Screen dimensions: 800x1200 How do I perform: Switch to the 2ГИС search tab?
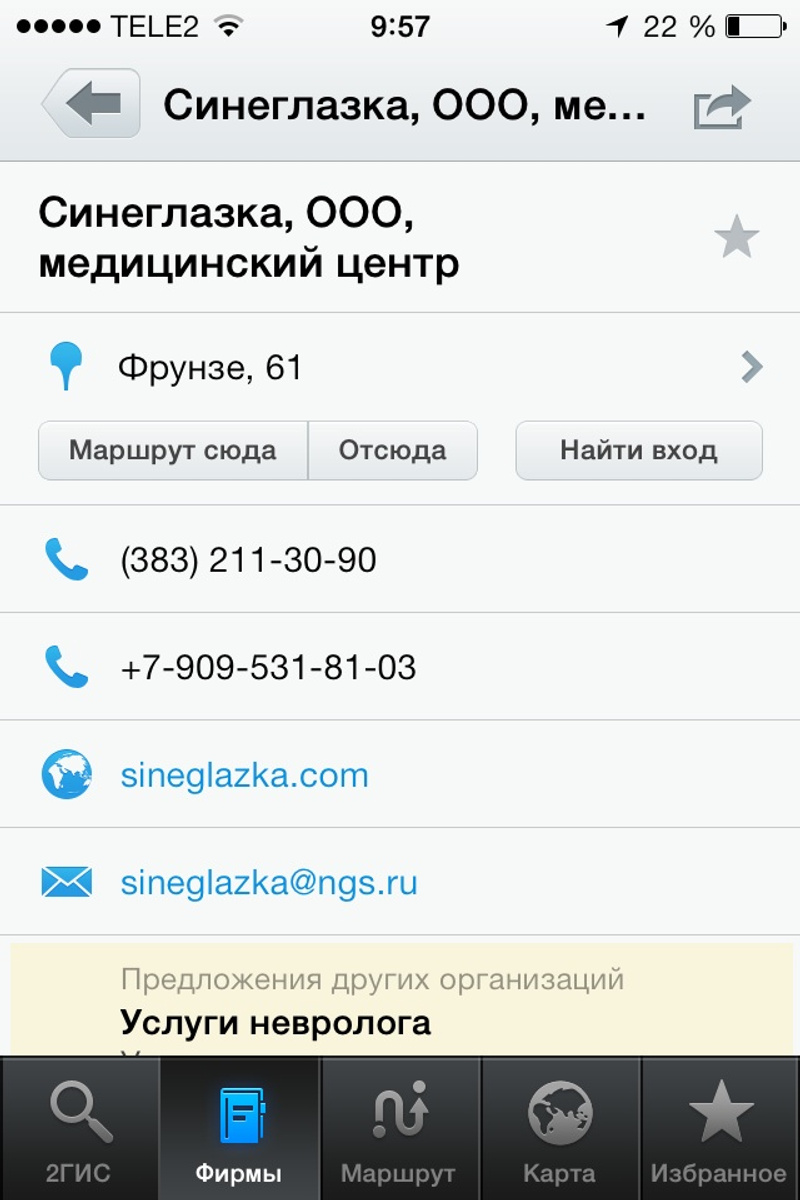[x=79, y=1130]
